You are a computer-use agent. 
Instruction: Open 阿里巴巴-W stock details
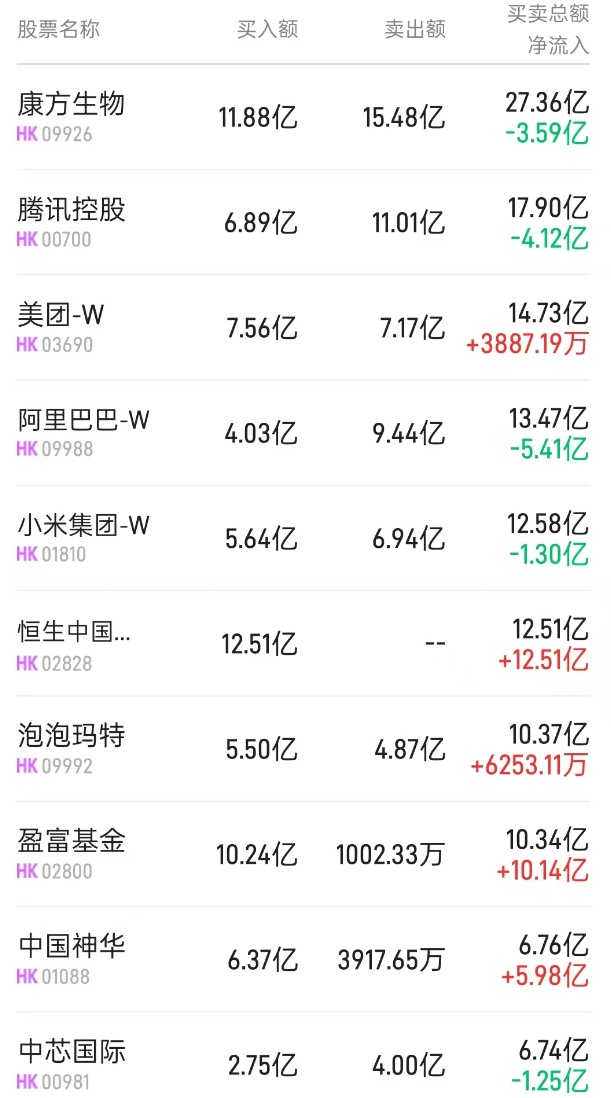coord(84,420)
